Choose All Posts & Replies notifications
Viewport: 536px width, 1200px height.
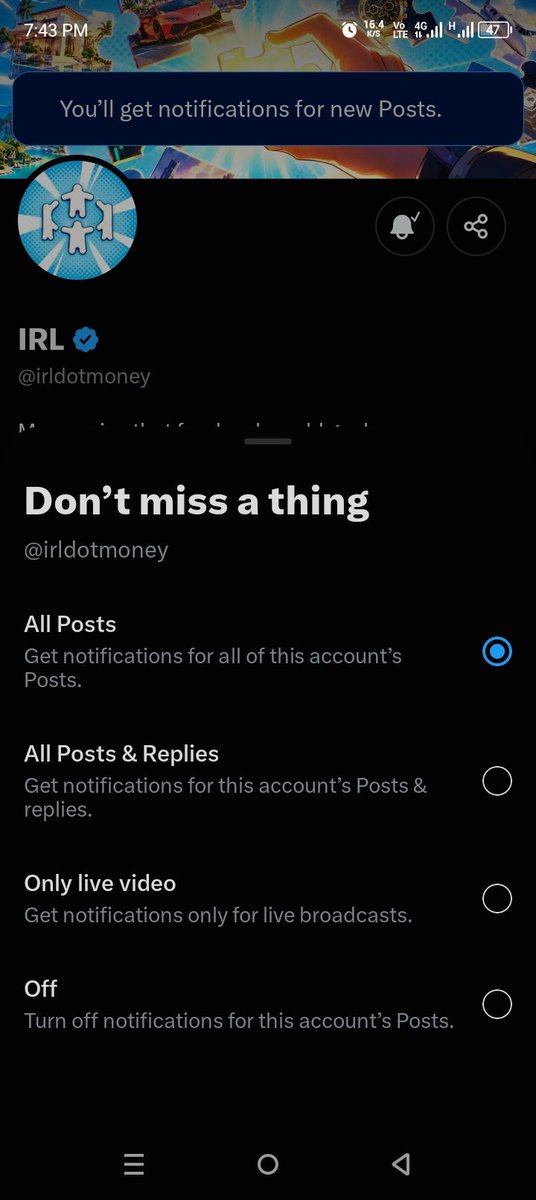(268, 781)
